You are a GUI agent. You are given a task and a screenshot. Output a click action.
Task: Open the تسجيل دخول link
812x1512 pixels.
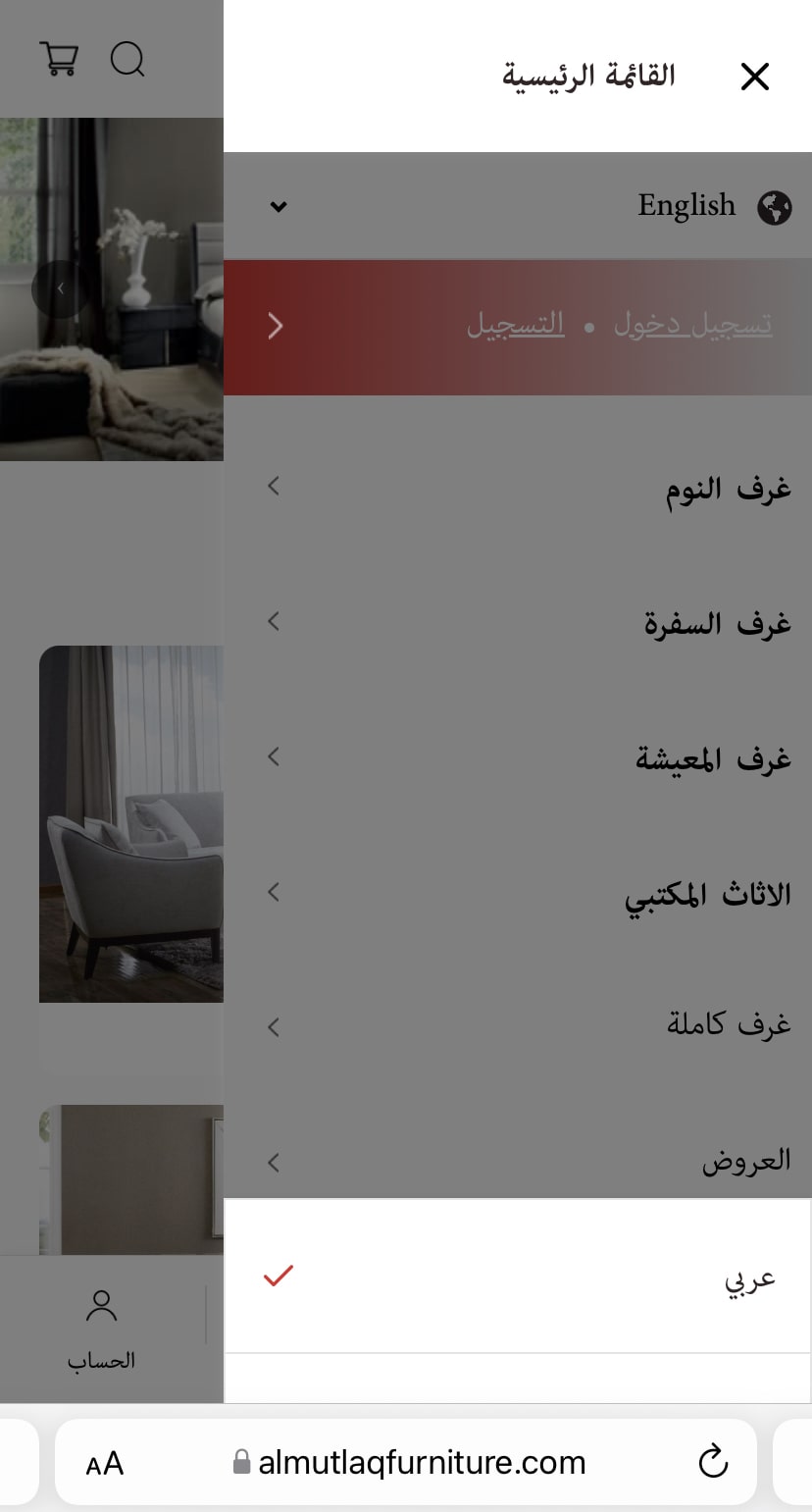pyautogui.click(x=693, y=324)
